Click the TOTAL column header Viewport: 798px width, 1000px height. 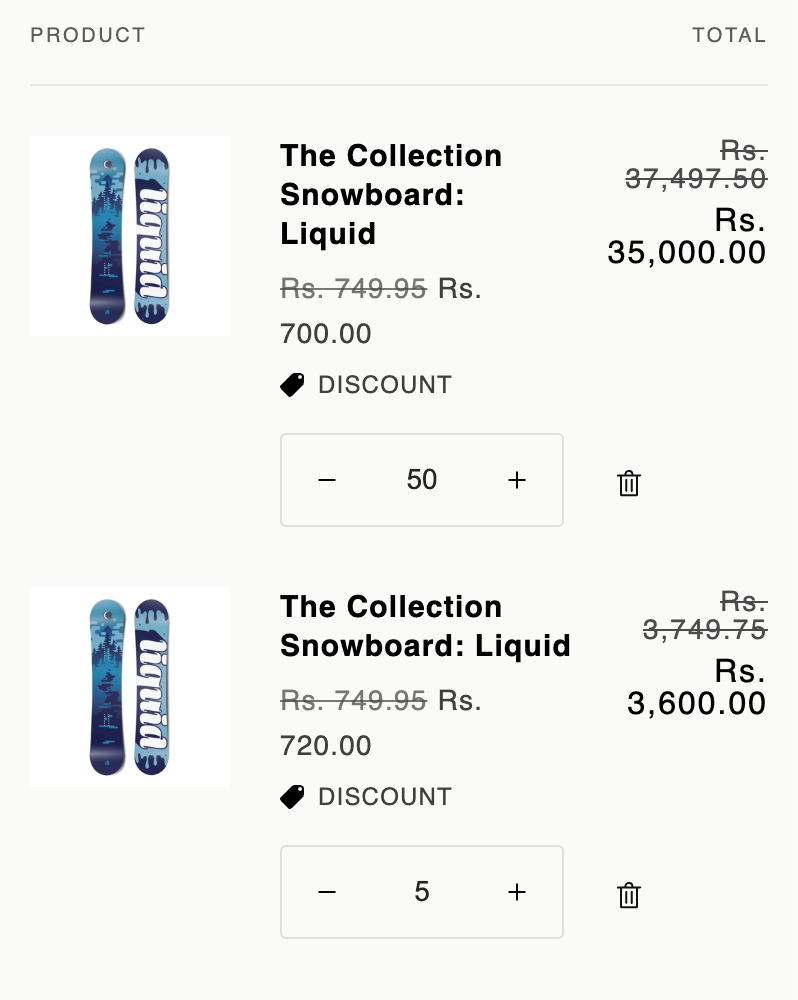729,34
